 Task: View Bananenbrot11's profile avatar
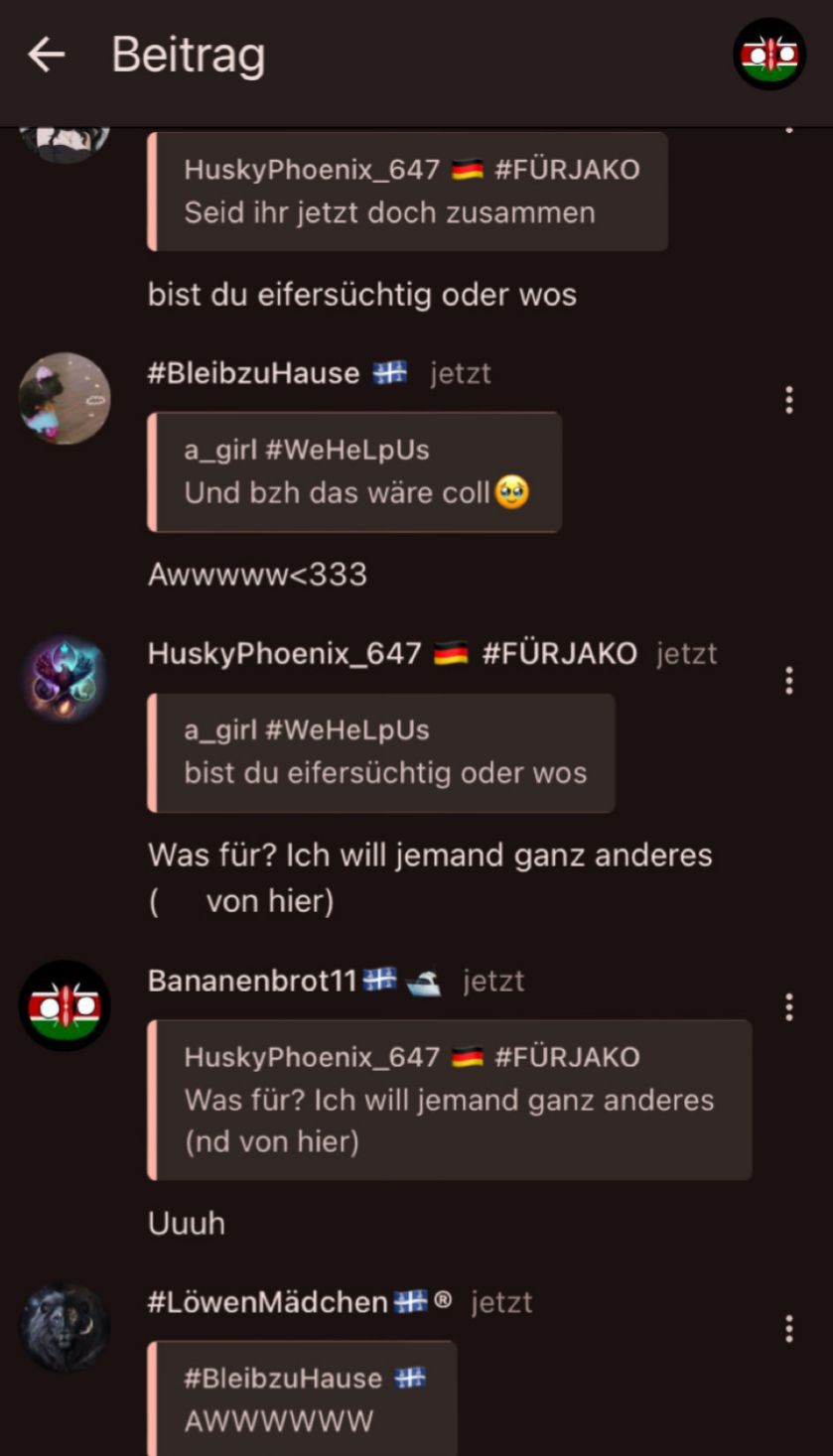pyautogui.click(x=65, y=1005)
